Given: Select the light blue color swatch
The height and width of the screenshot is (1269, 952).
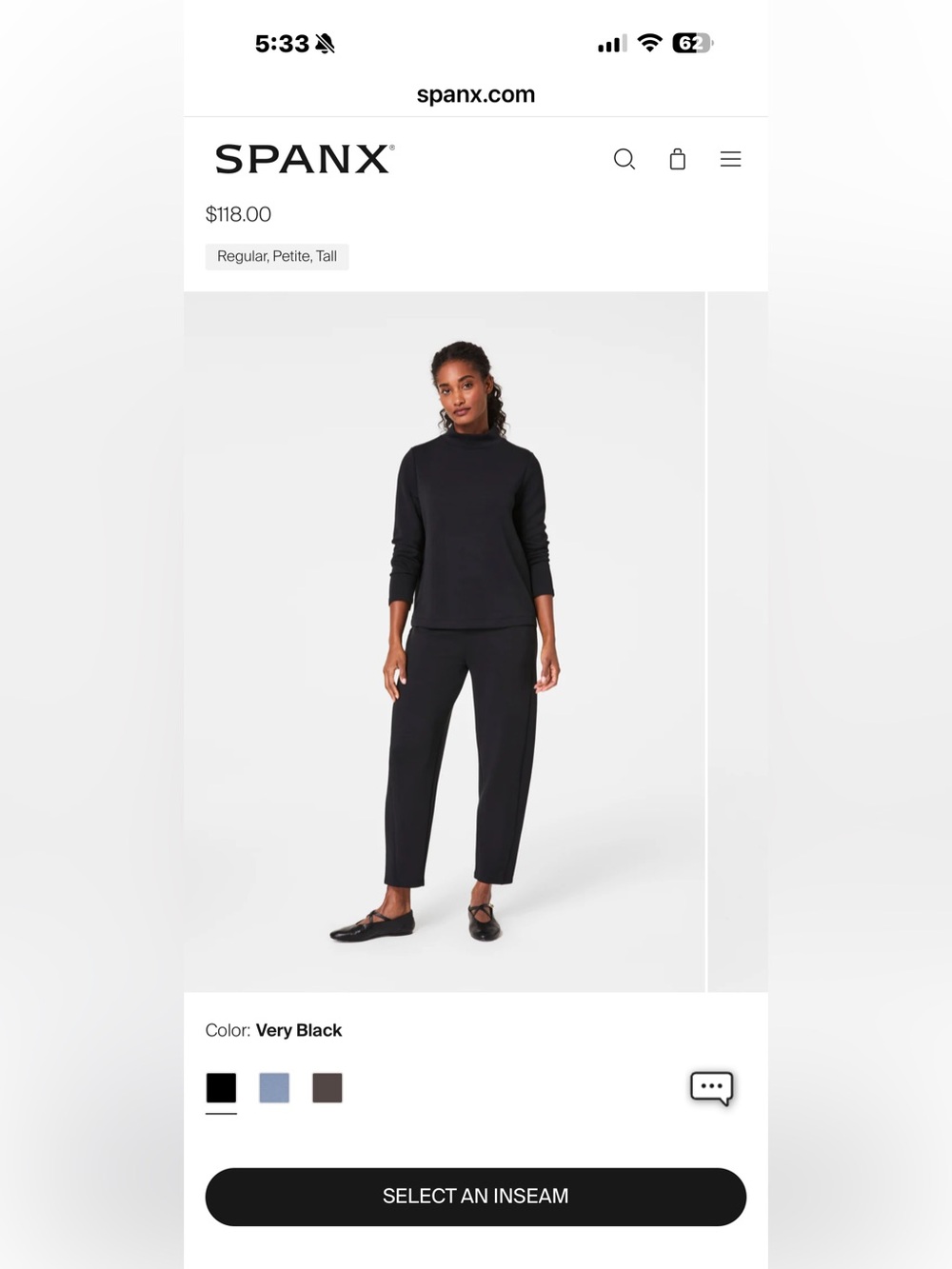Looking at the screenshot, I should point(274,1087).
